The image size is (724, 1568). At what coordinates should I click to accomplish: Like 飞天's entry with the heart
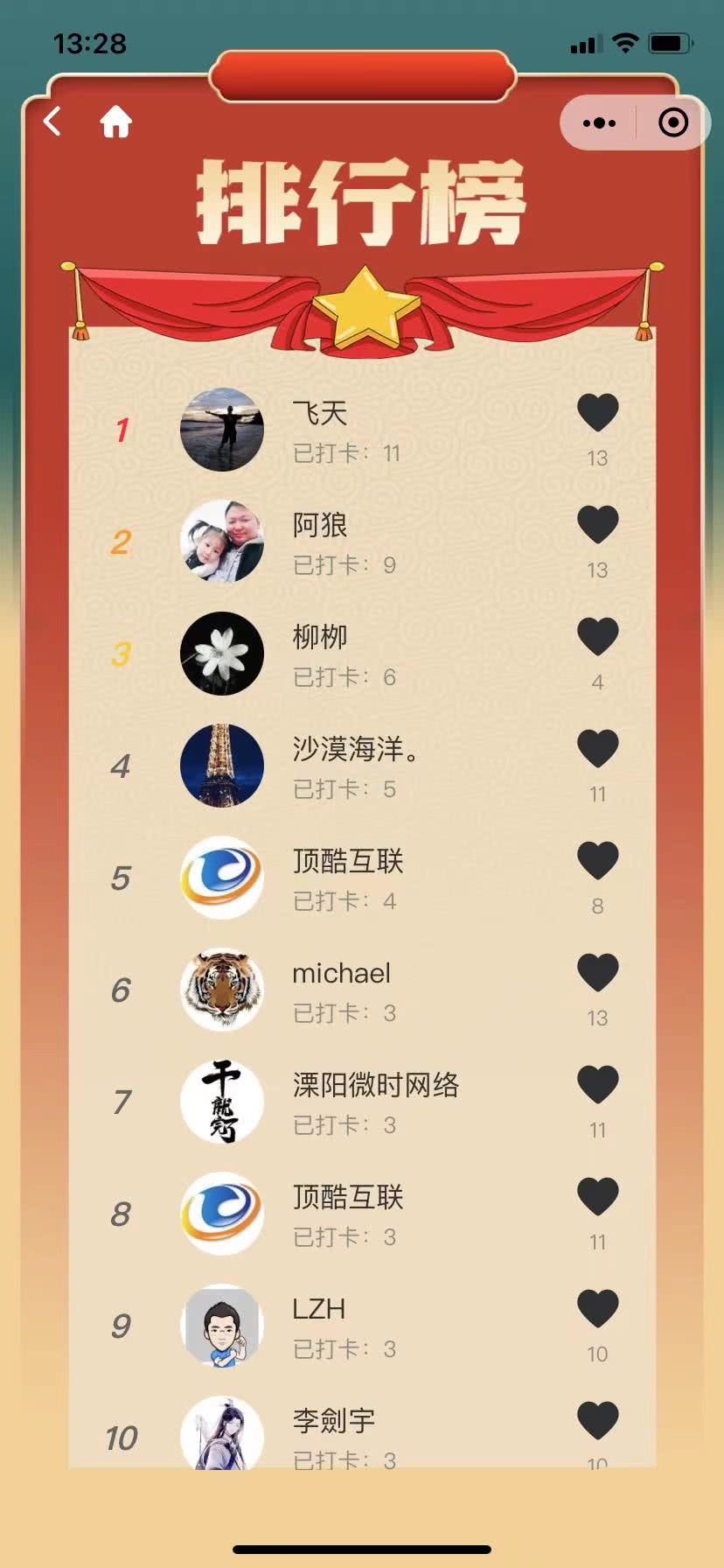(597, 412)
